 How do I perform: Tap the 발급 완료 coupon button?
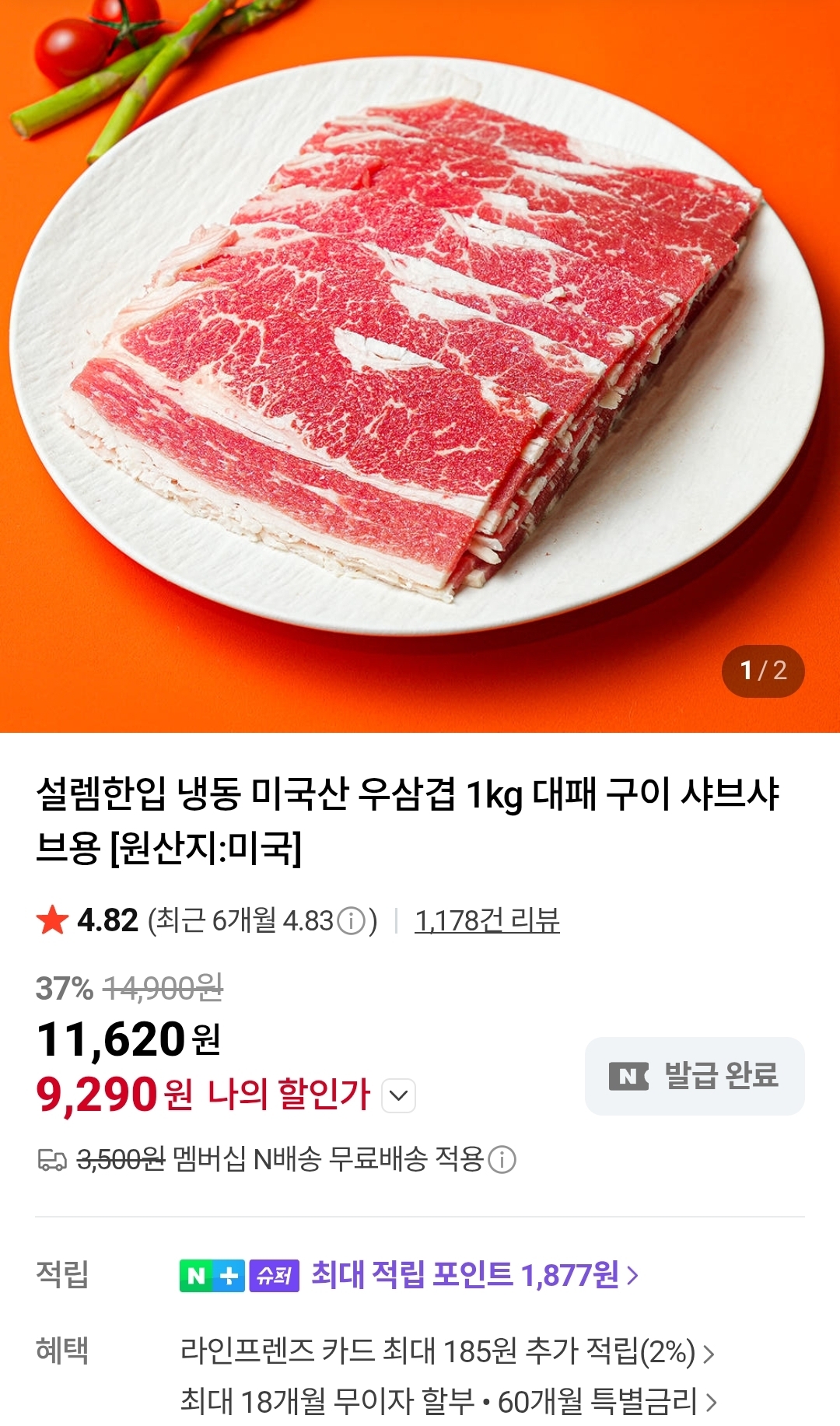coord(694,1076)
